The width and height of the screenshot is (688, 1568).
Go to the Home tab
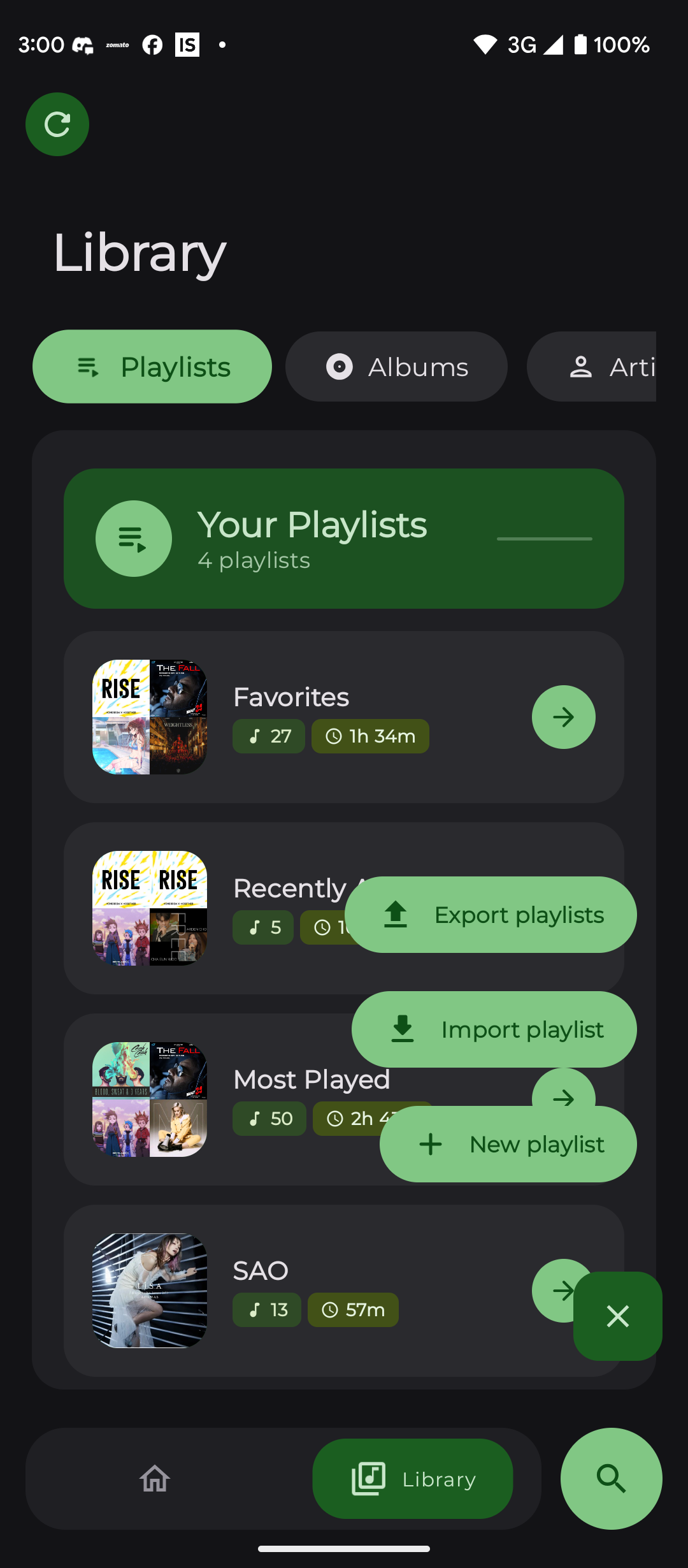click(155, 1479)
